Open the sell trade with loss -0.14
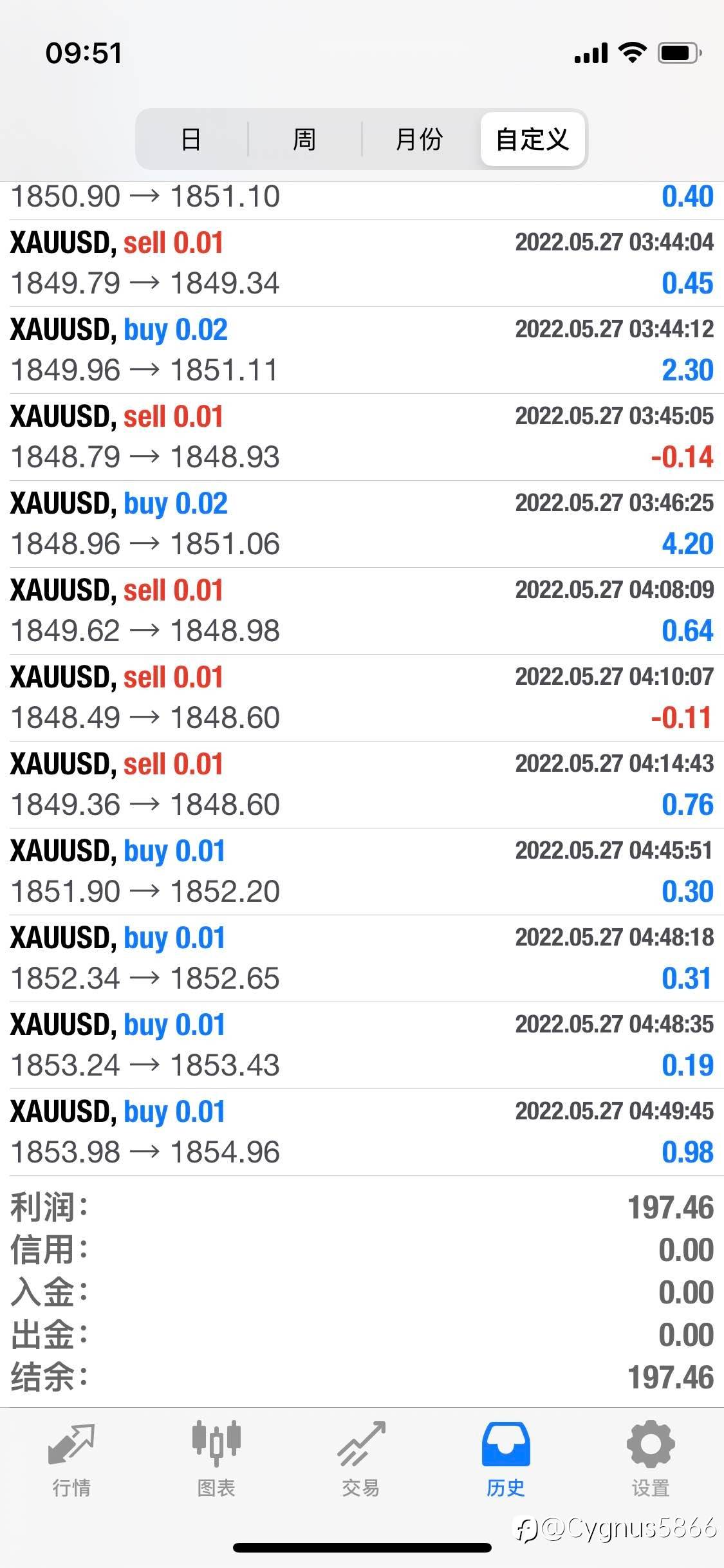The image size is (724, 1568). click(362, 437)
